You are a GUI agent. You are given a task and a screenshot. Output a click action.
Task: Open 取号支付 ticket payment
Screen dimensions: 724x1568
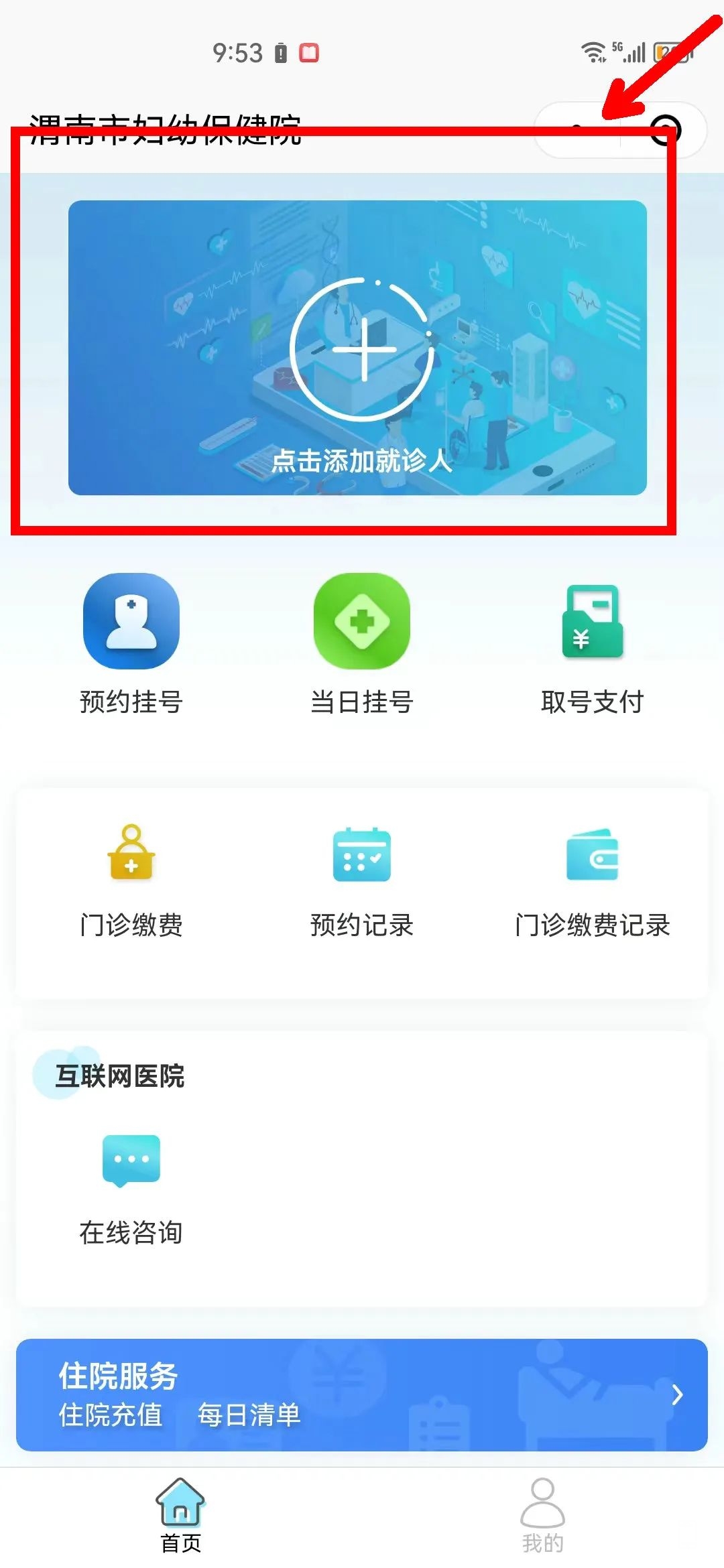pos(593,645)
